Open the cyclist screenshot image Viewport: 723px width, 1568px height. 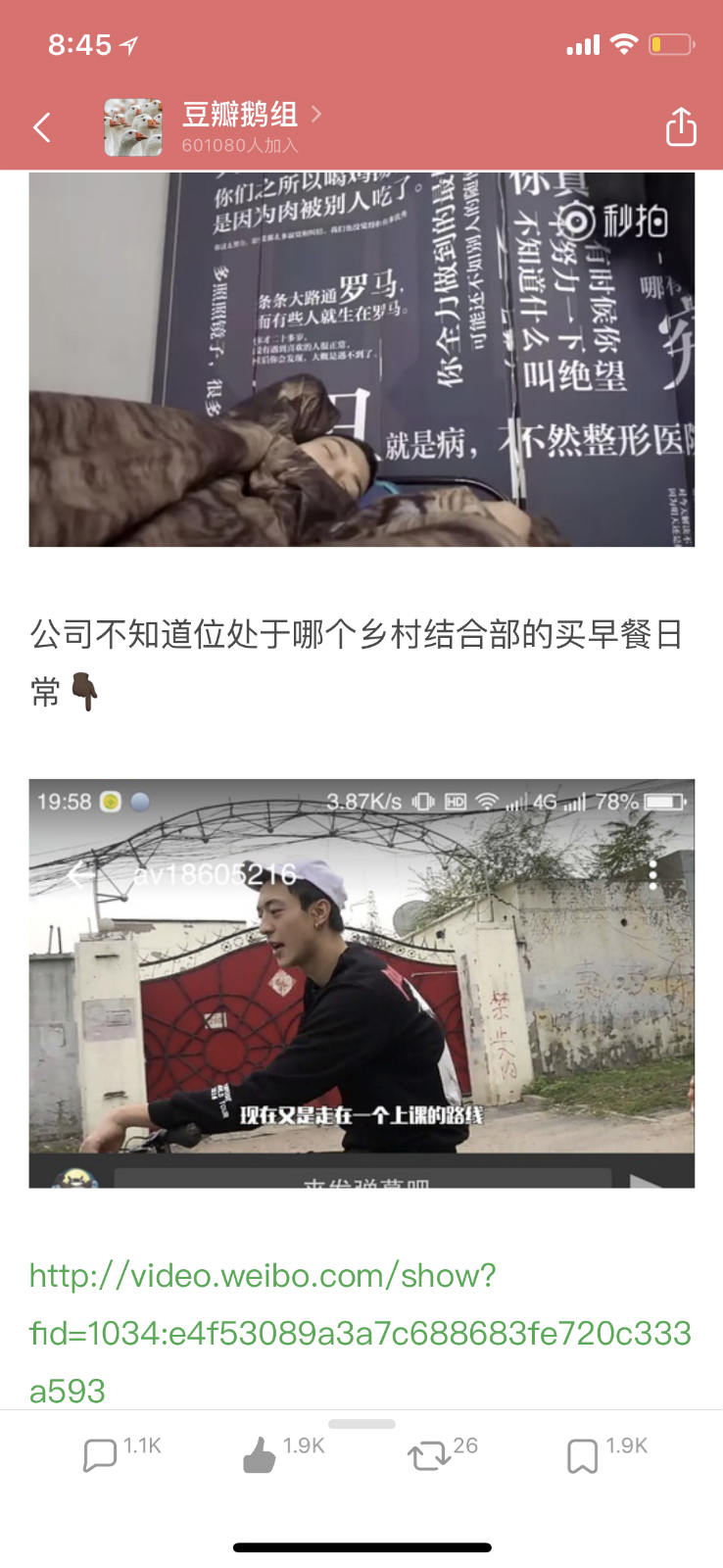tap(361, 983)
